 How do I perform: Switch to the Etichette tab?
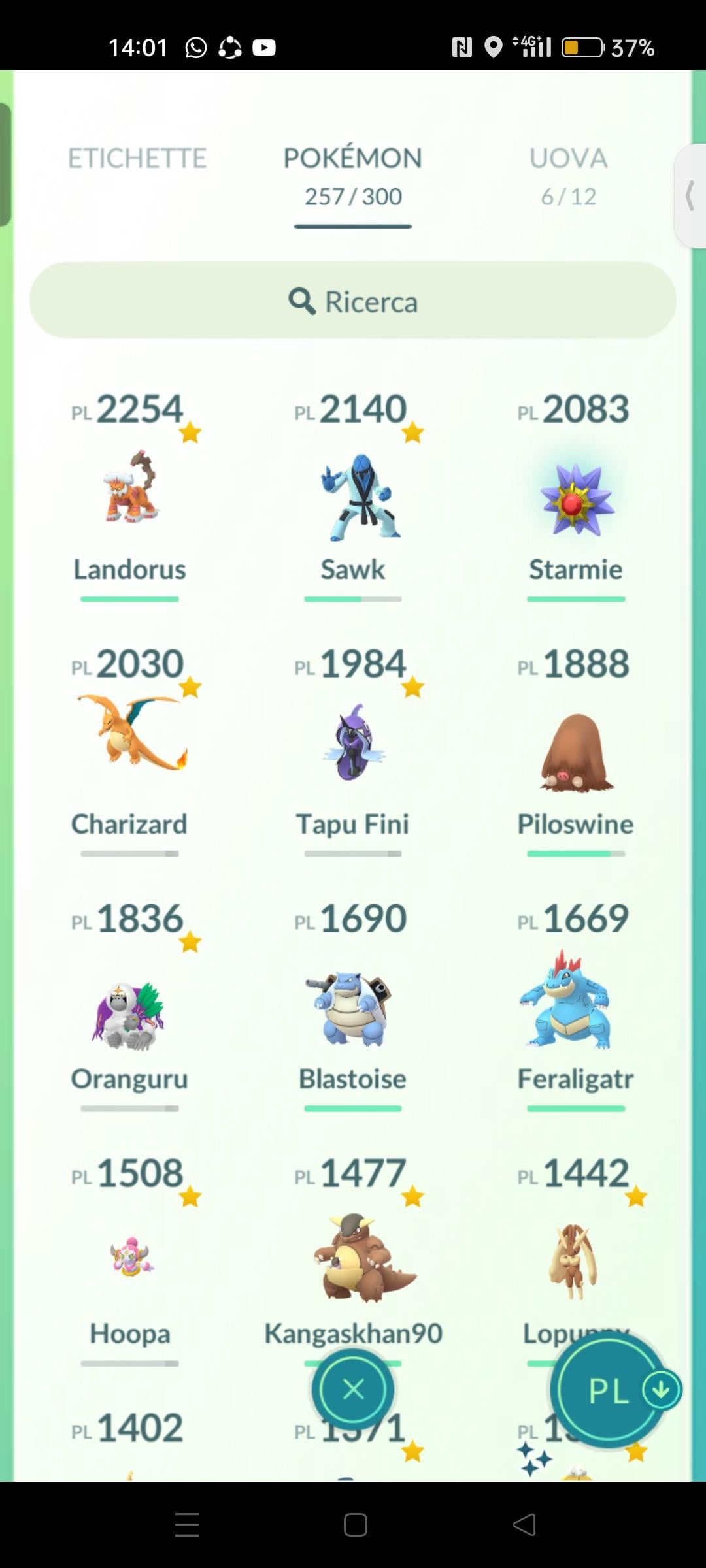pyautogui.click(x=137, y=158)
